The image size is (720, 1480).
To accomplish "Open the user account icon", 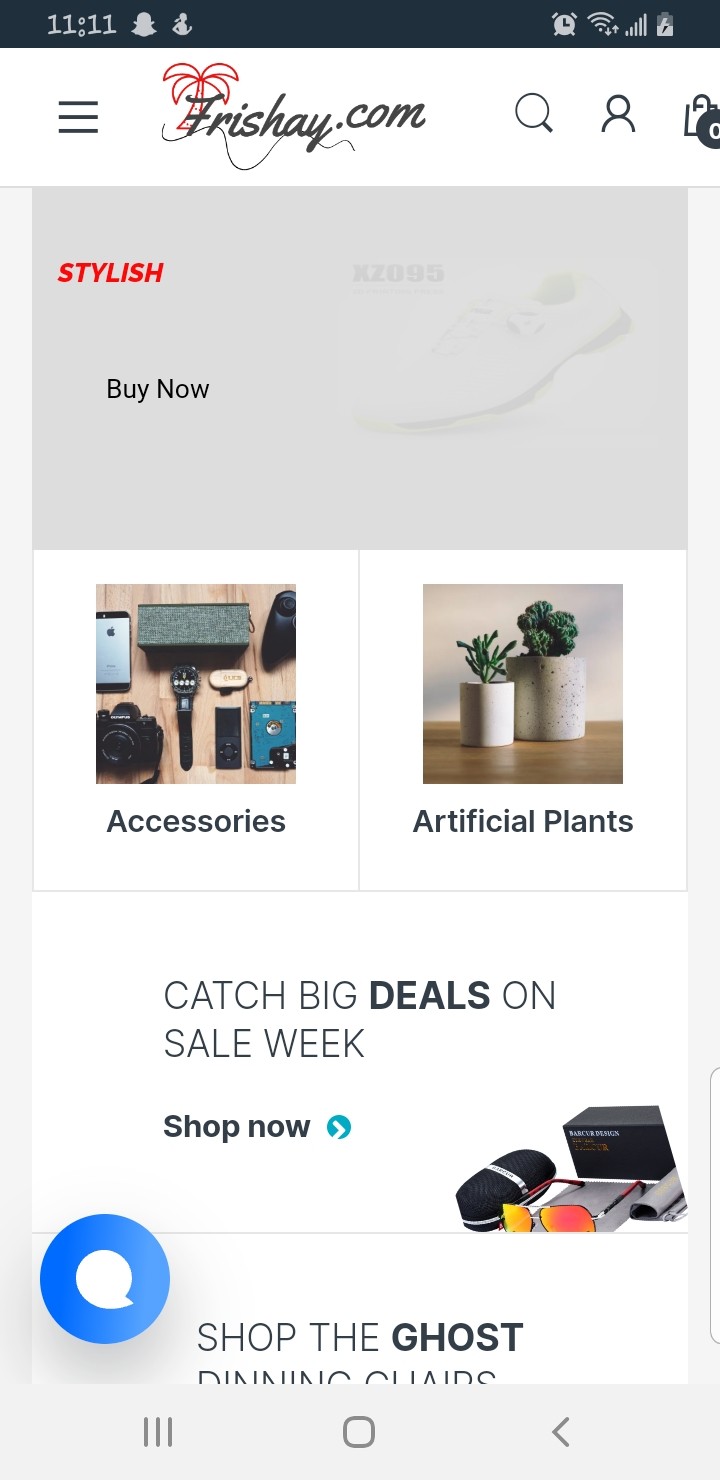I will pos(618,114).
